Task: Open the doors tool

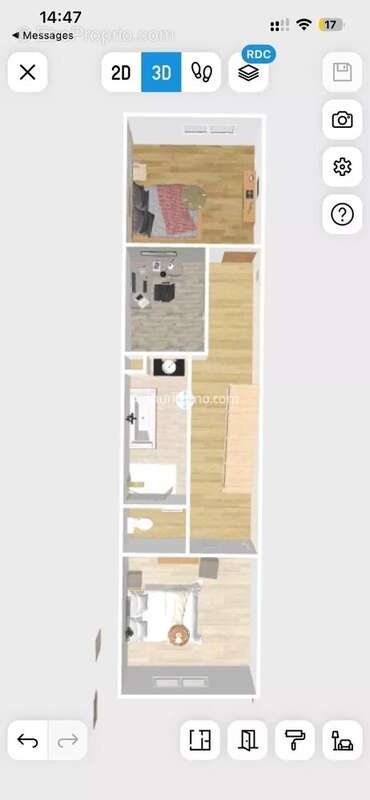Action: coord(248,740)
